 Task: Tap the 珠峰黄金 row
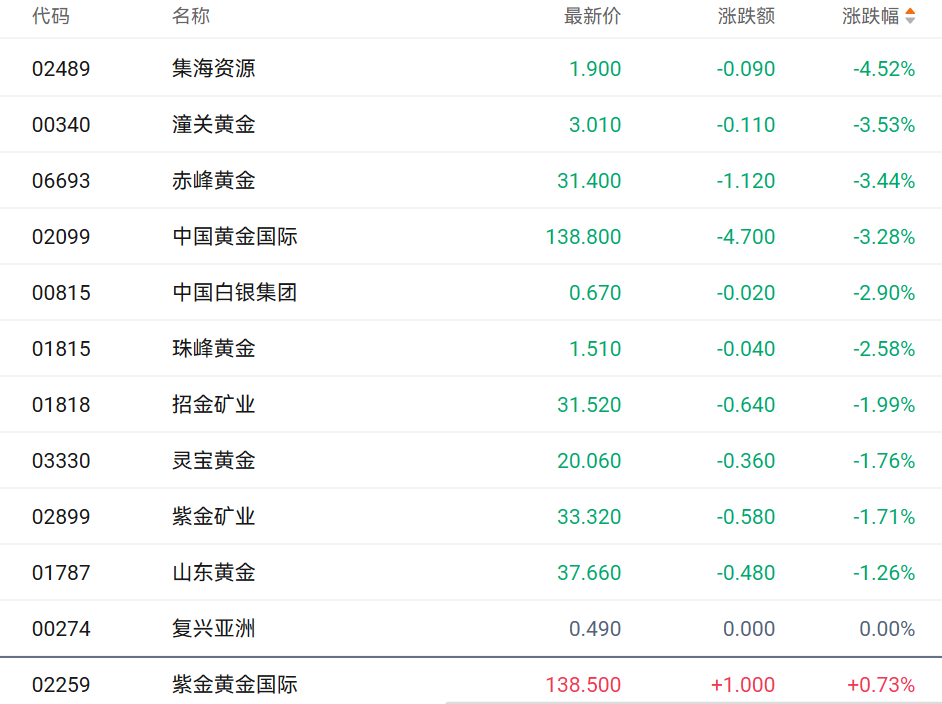tap(213, 349)
